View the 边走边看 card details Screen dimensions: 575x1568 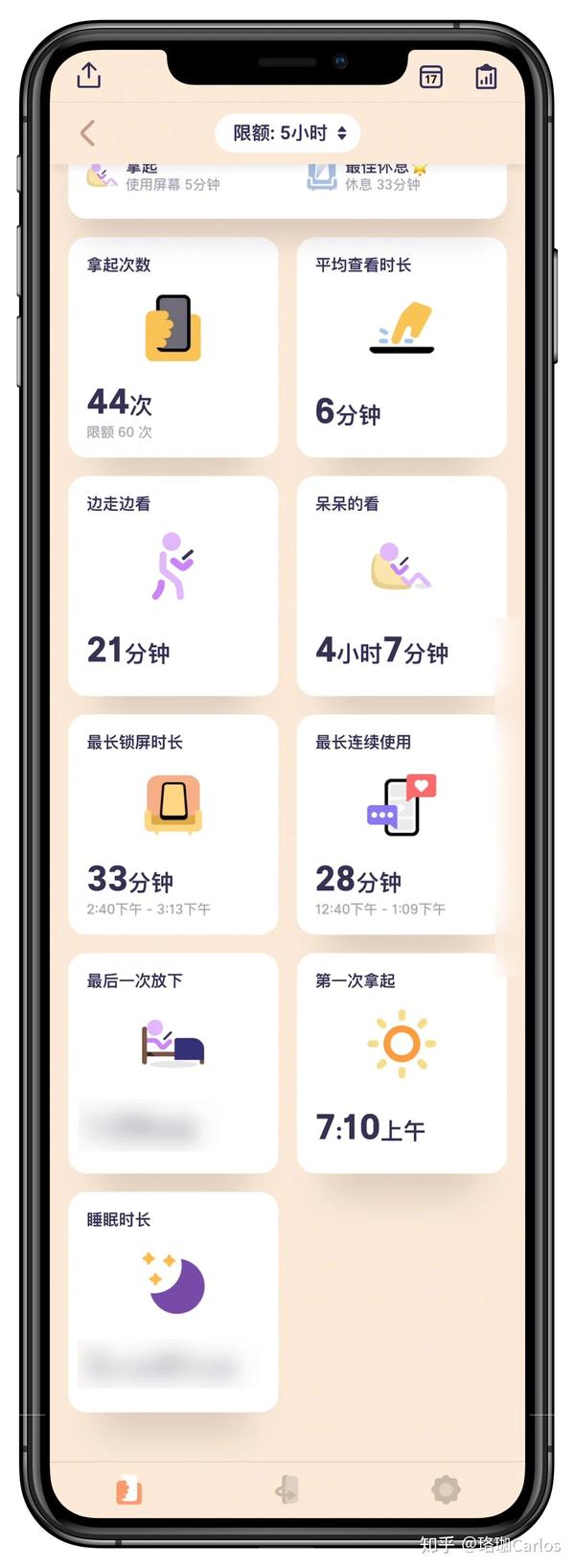[x=173, y=586]
